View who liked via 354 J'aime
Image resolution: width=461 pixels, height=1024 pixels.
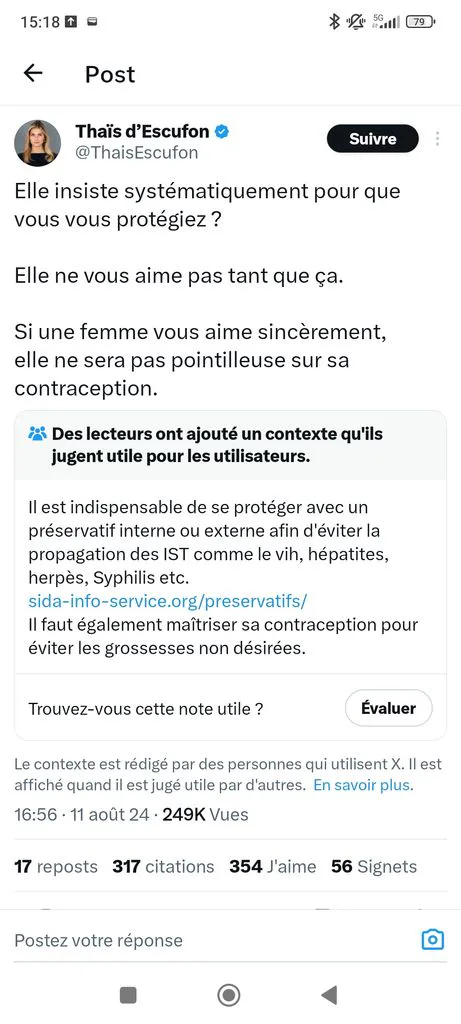click(272, 867)
